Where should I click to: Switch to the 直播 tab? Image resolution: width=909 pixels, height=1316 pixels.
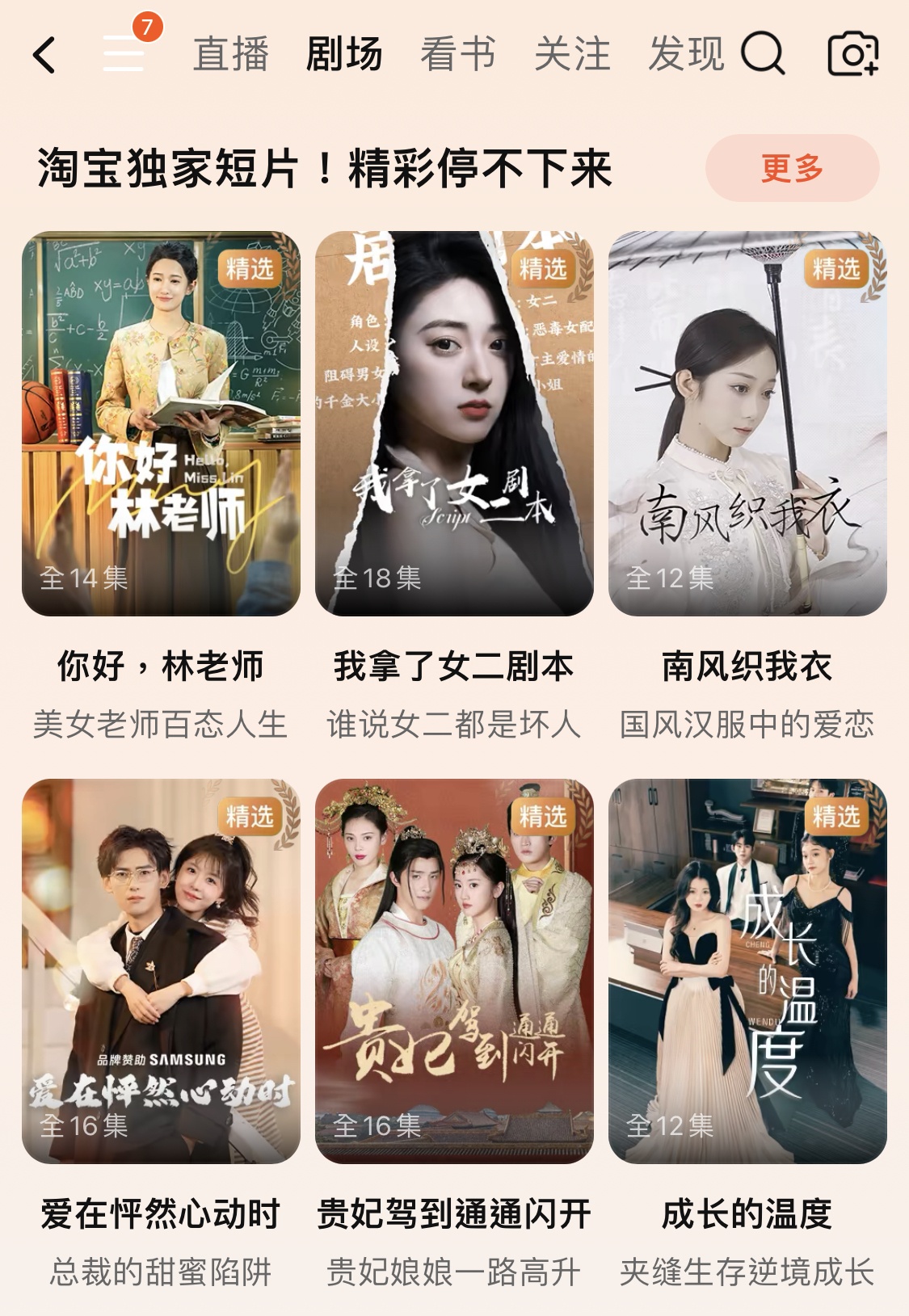point(230,55)
